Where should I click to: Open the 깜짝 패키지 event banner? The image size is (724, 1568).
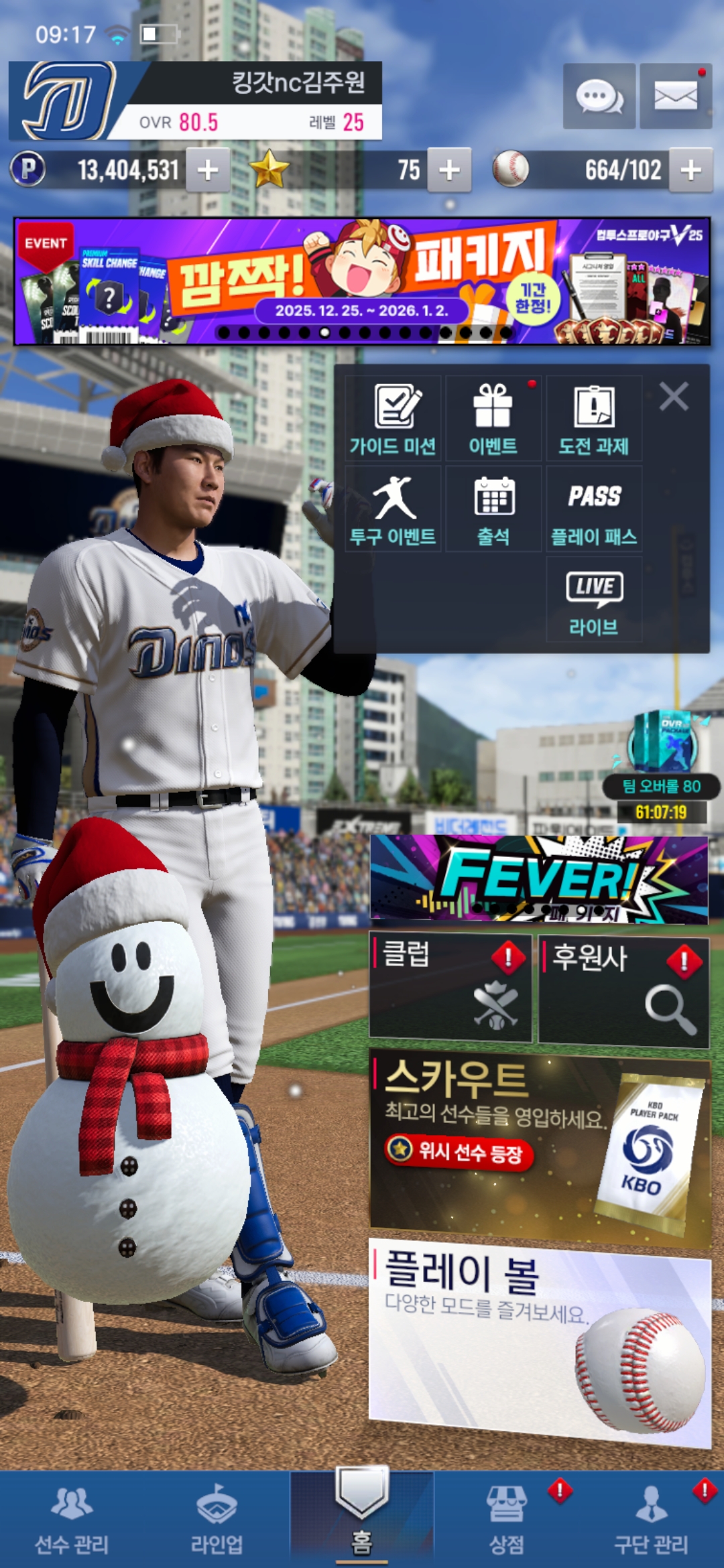point(362,281)
